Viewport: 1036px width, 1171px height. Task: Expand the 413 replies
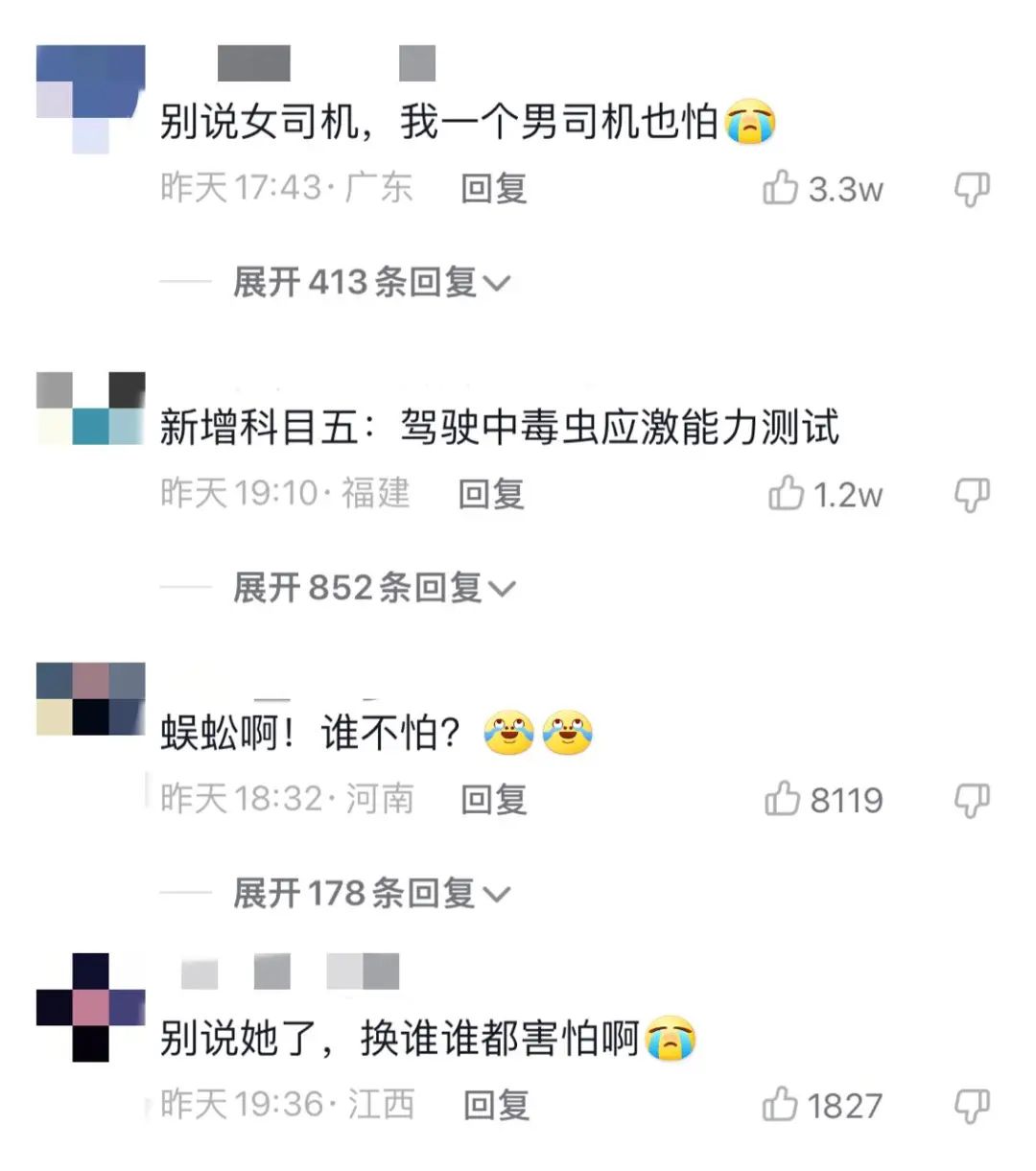pos(371,282)
